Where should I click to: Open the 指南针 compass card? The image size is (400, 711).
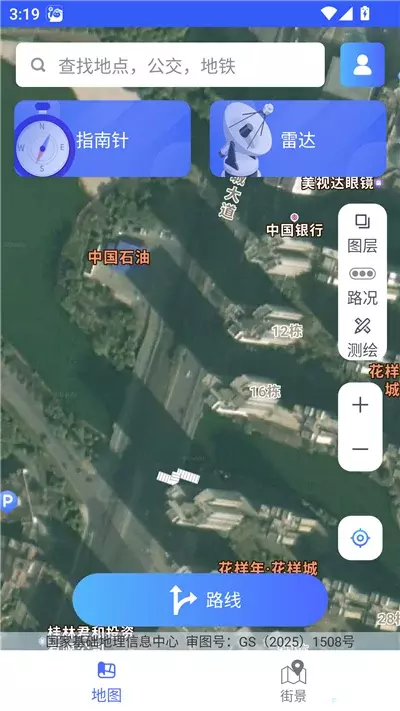coord(102,139)
